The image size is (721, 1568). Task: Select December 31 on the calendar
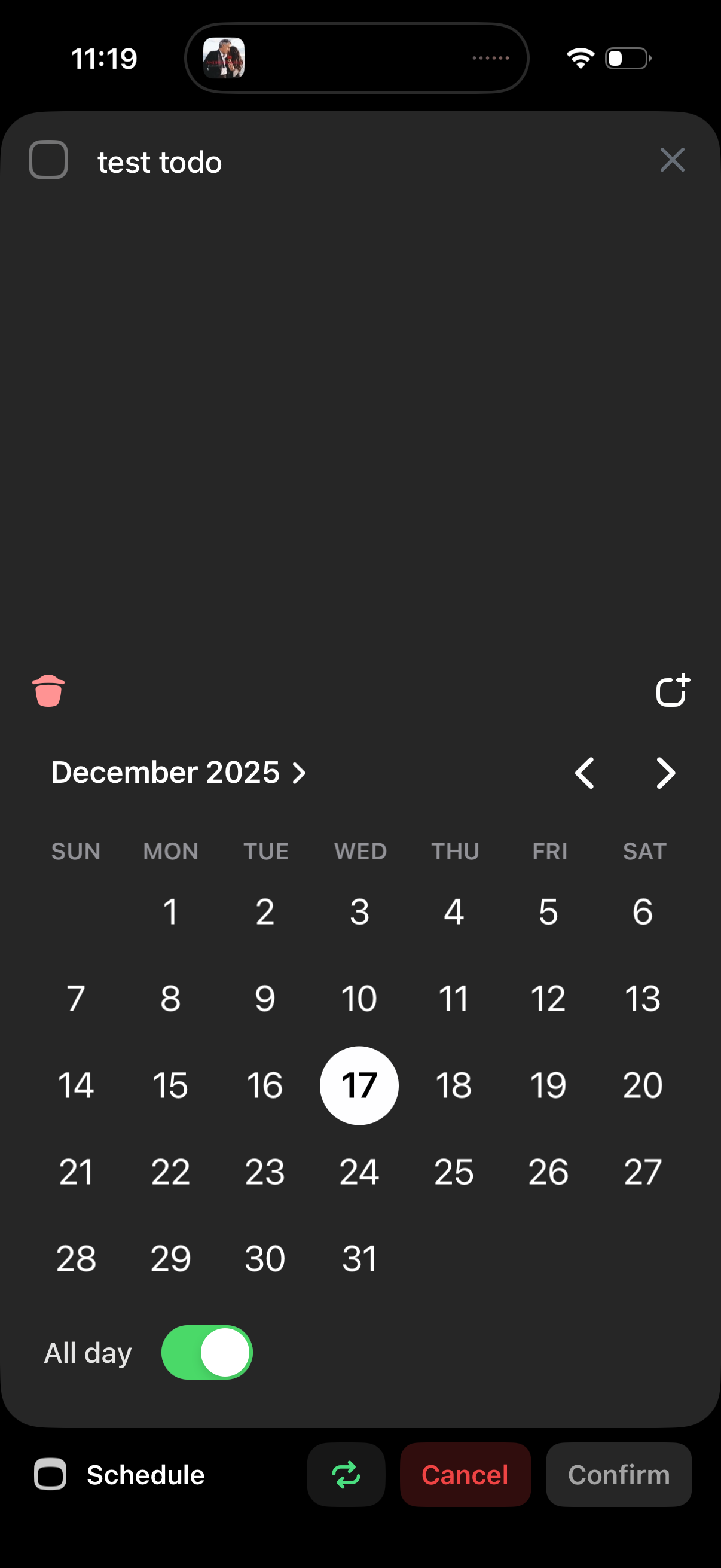click(x=359, y=1259)
